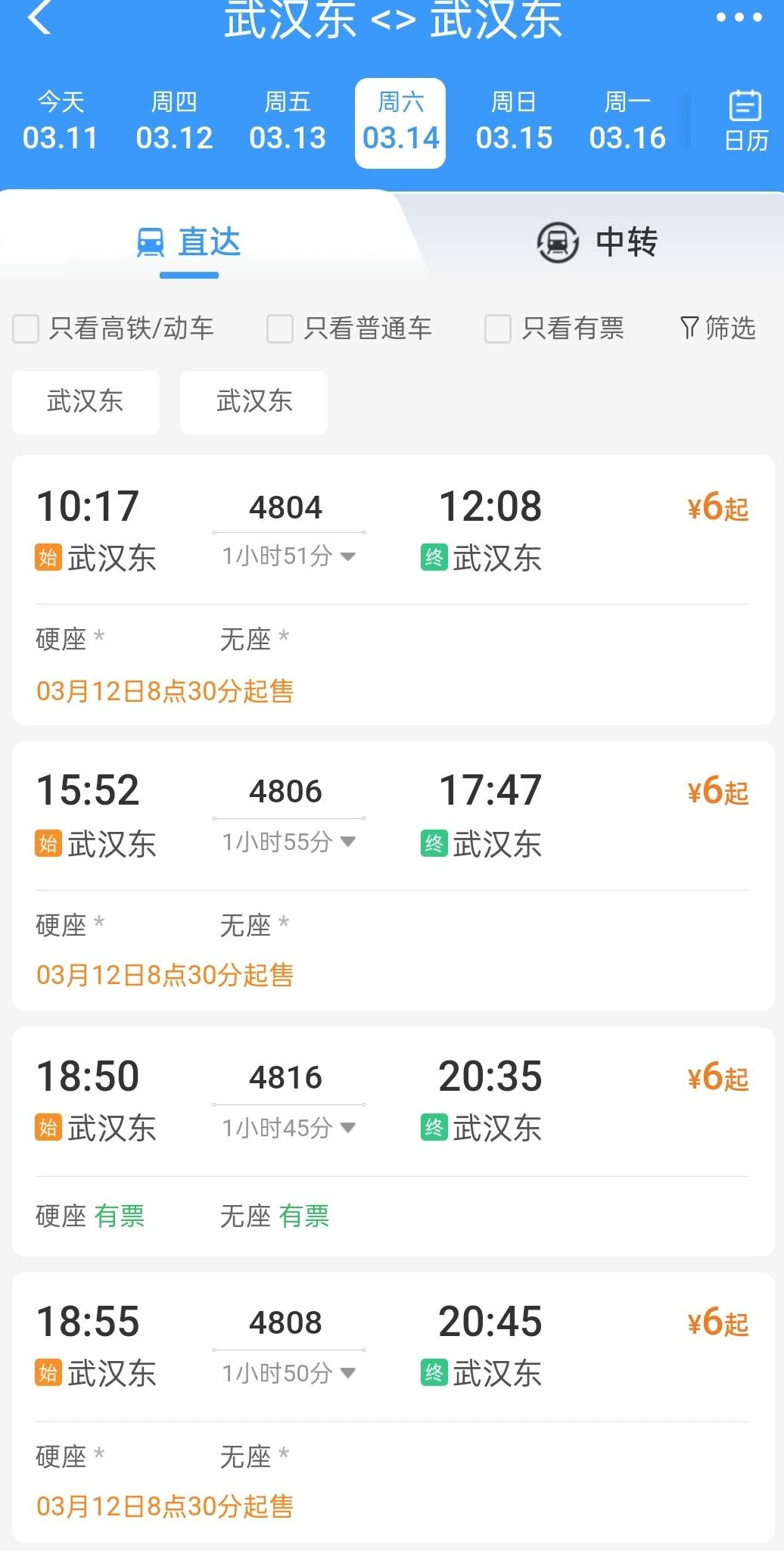The height and width of the screenshot is (1551, 784).
Task: Switch to the 中转 transfer tab
Action: (597, 242)
